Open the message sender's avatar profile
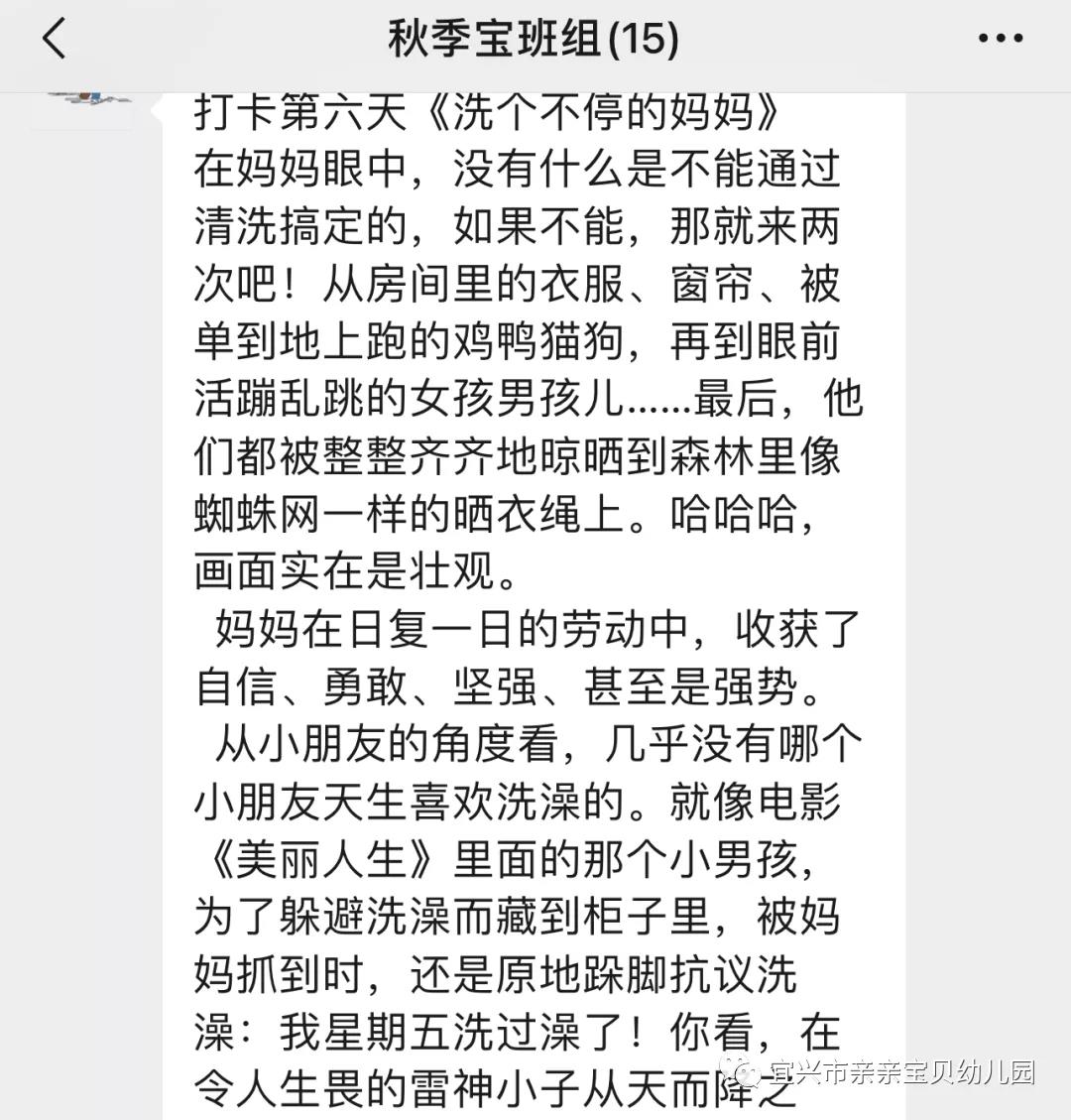This screenshot has width=1071, height=1120. 81,107
